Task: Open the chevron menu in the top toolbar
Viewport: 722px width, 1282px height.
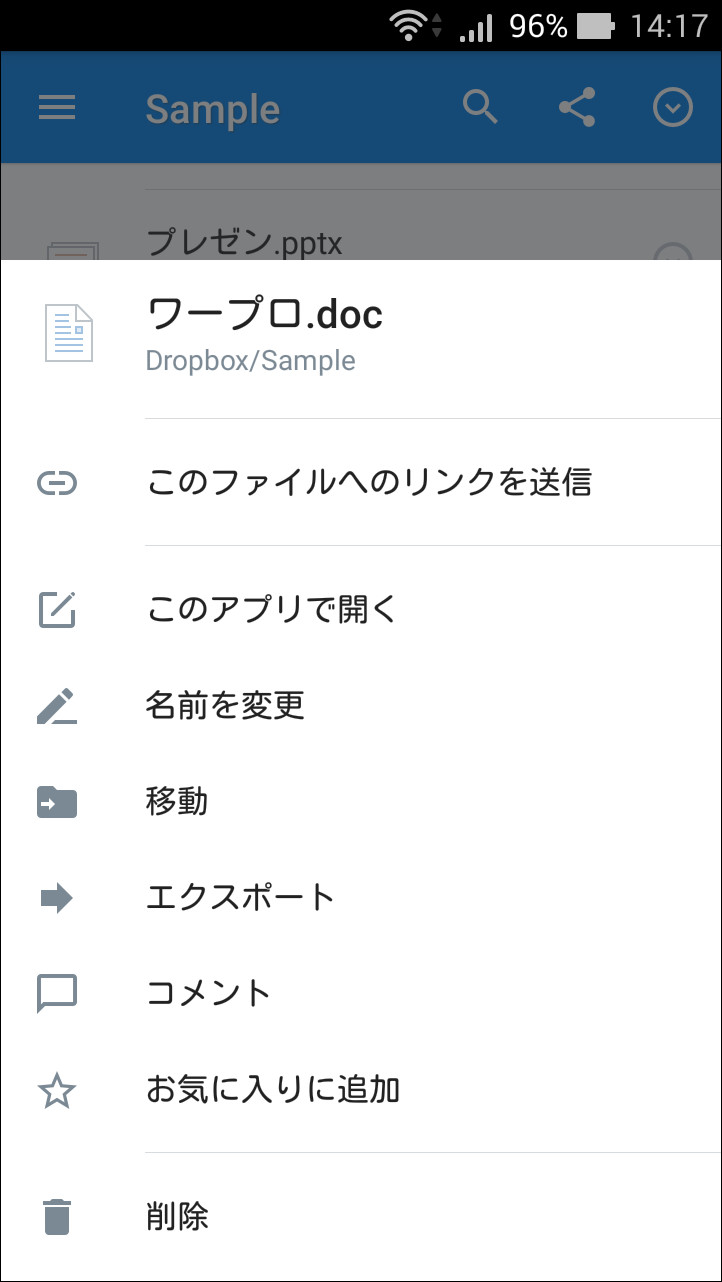Action: pos(673,107)
